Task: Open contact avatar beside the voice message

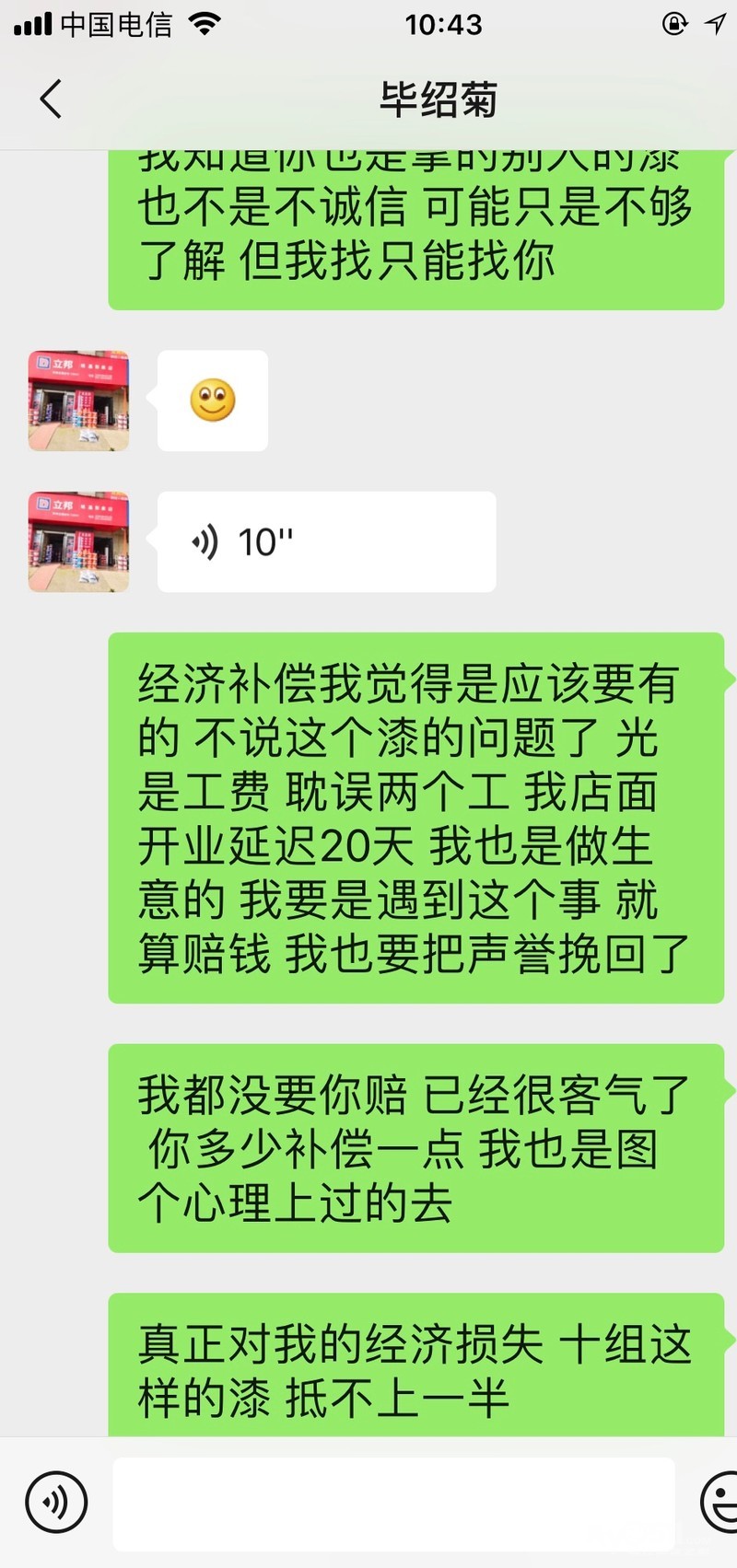Action: pos(78,541)
